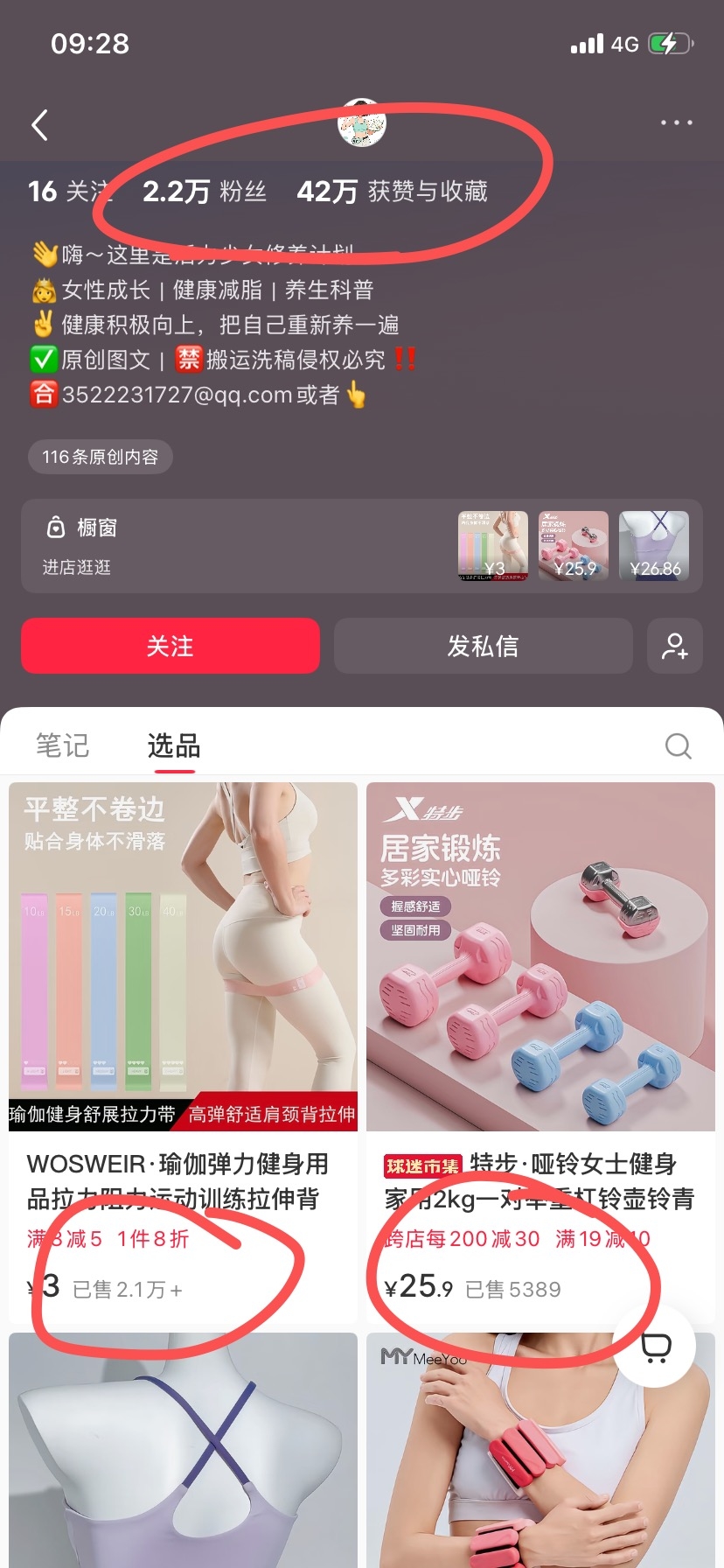Select the 选品 tab
This screenshot has width=724, height=1568.
[x=174, y=745]
